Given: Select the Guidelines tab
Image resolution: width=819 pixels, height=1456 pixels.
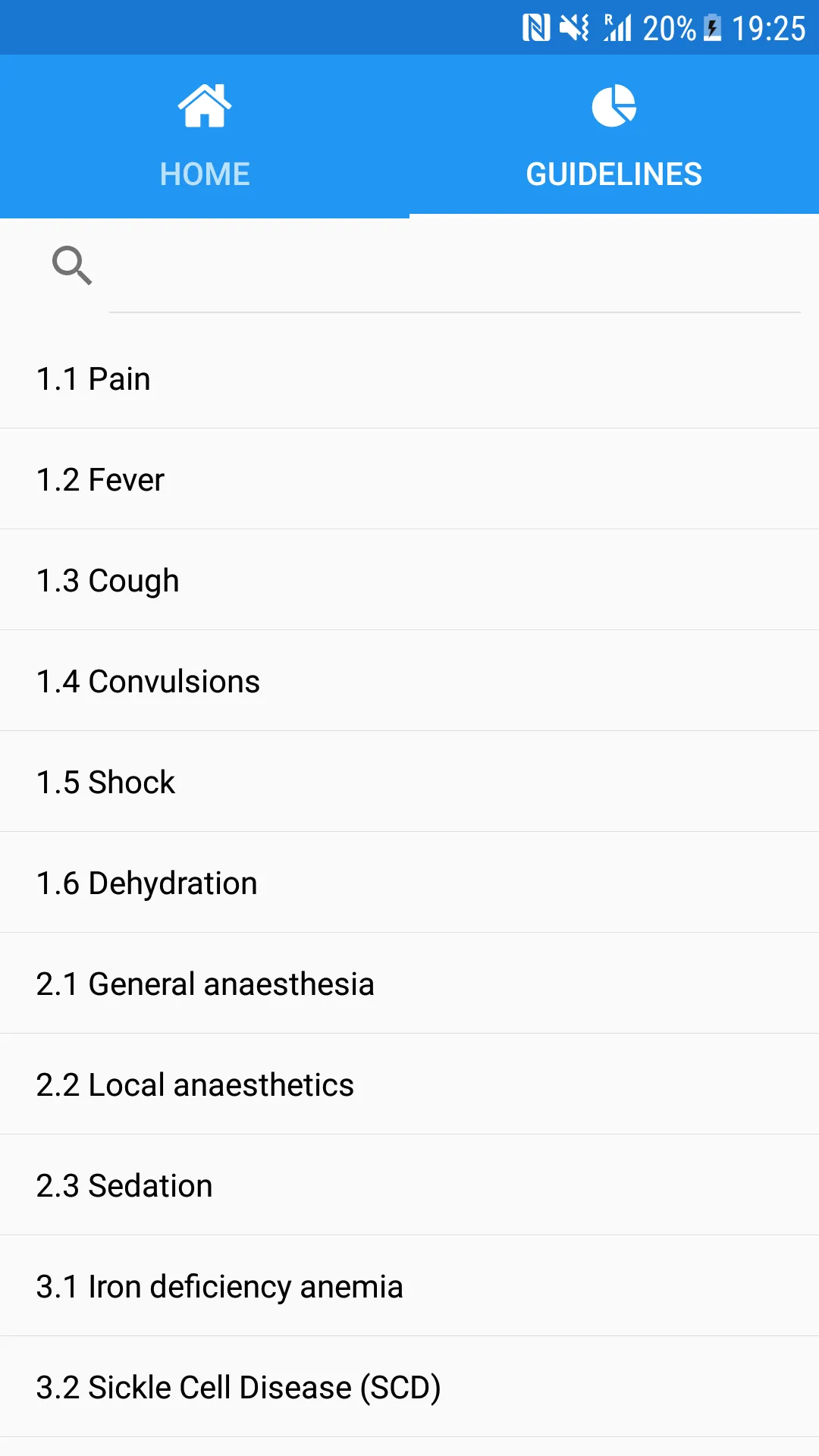Looking at the screenshot, I should tap(614, 136).
